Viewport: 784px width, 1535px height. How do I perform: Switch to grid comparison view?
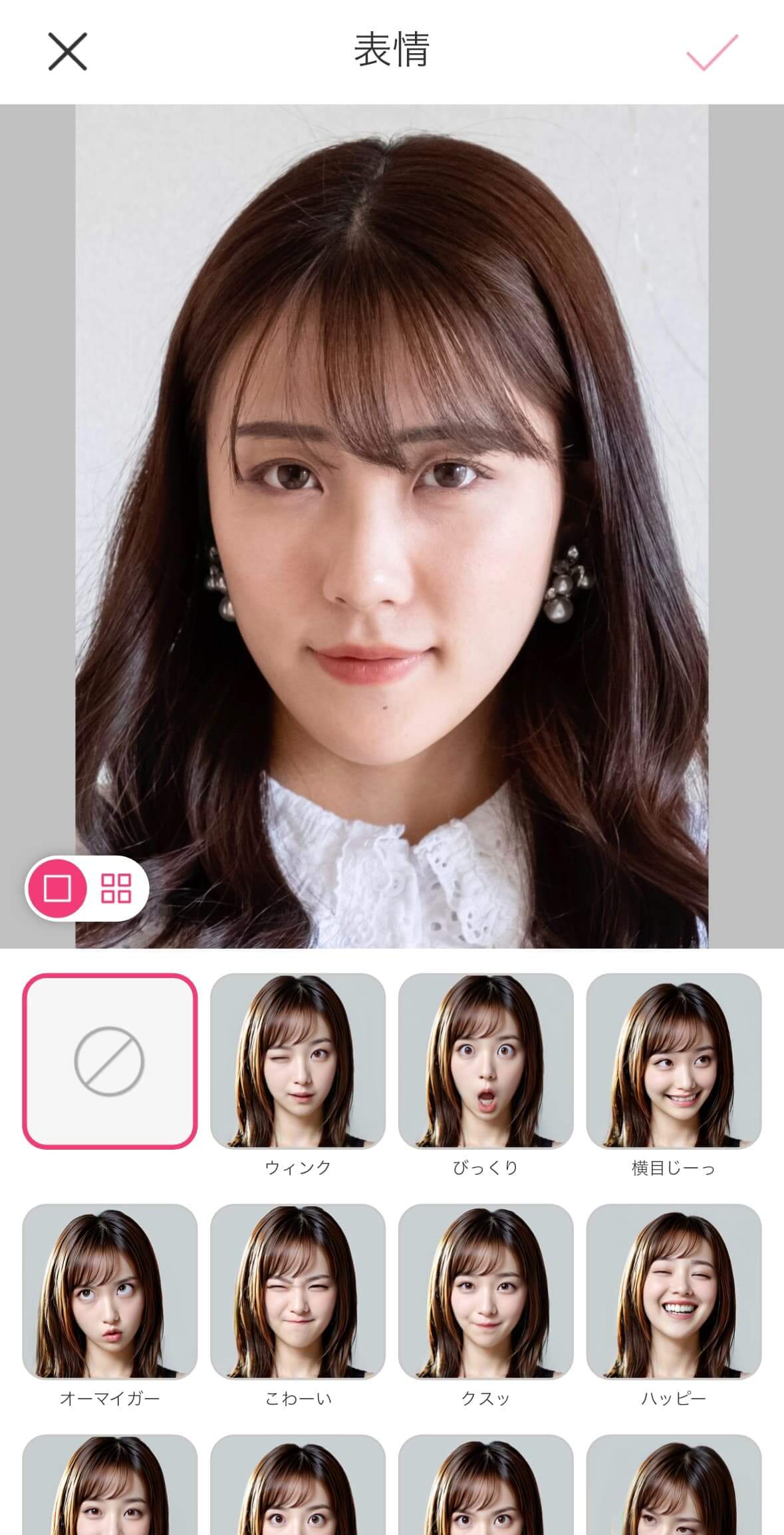tap(116, 888)
